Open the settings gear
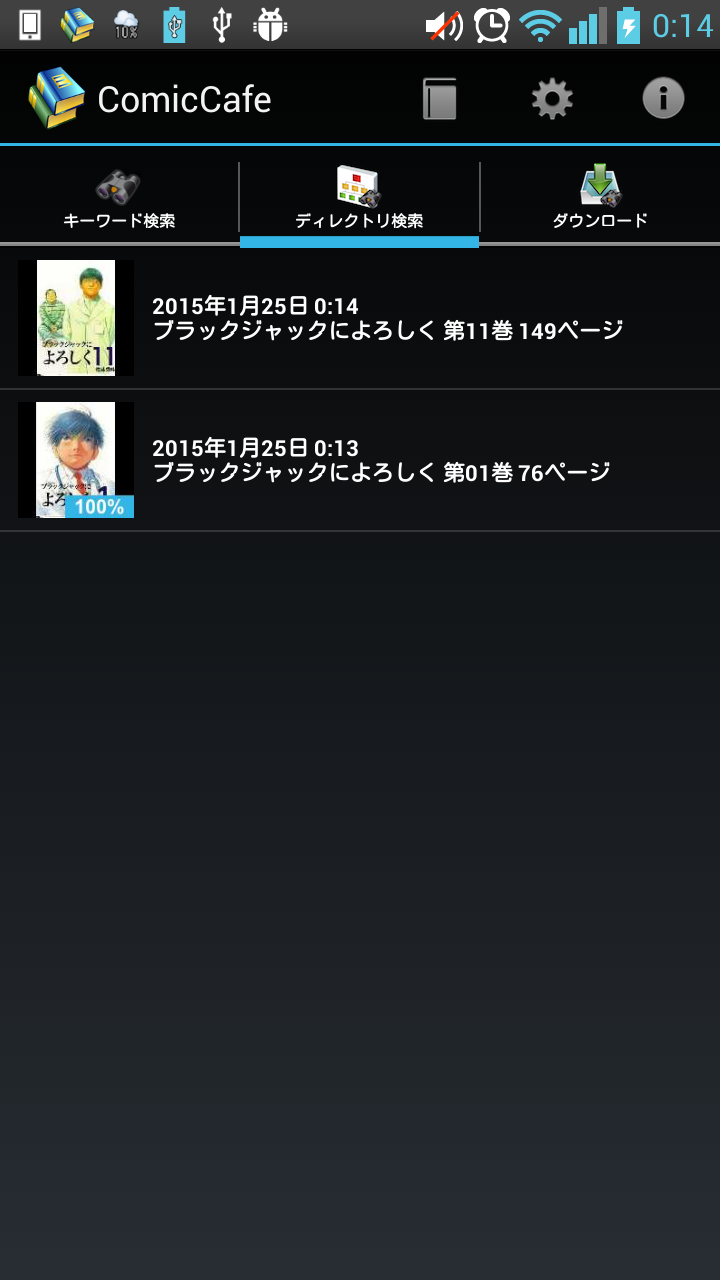 (x=552, y=99)
